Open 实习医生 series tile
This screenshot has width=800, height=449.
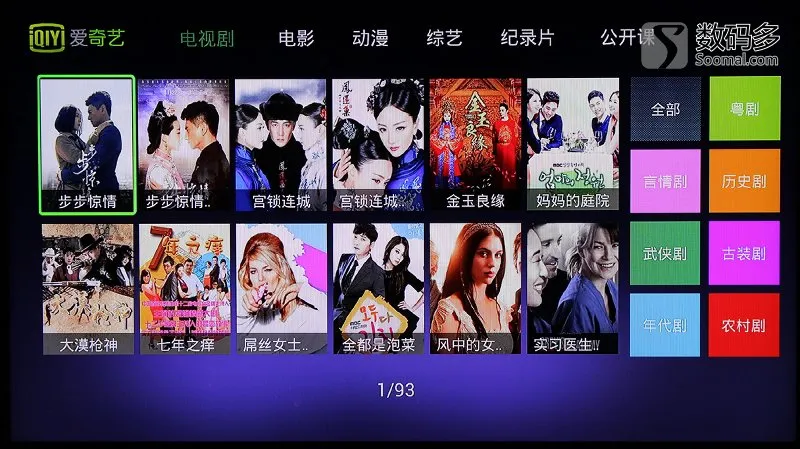point(573,288)
